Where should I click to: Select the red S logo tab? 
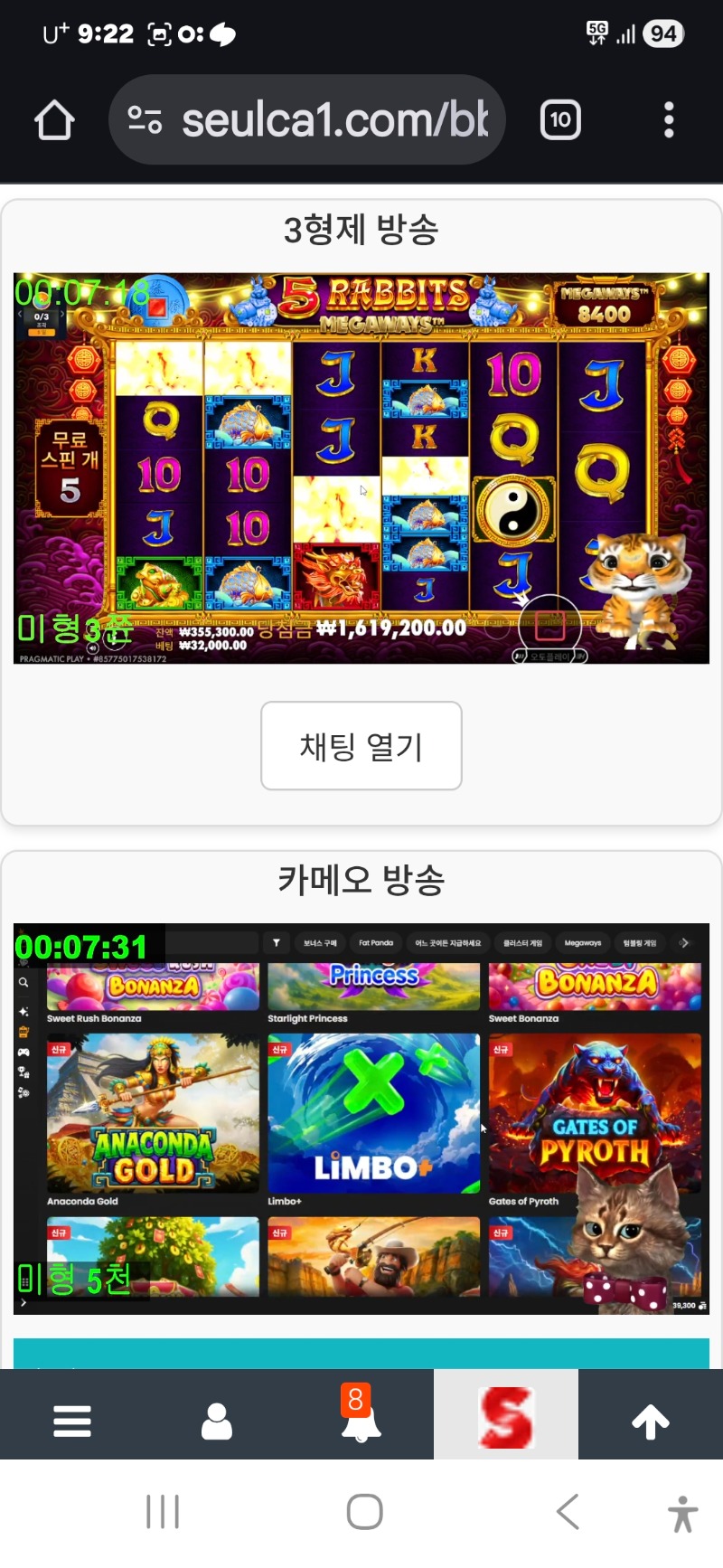506,1417
